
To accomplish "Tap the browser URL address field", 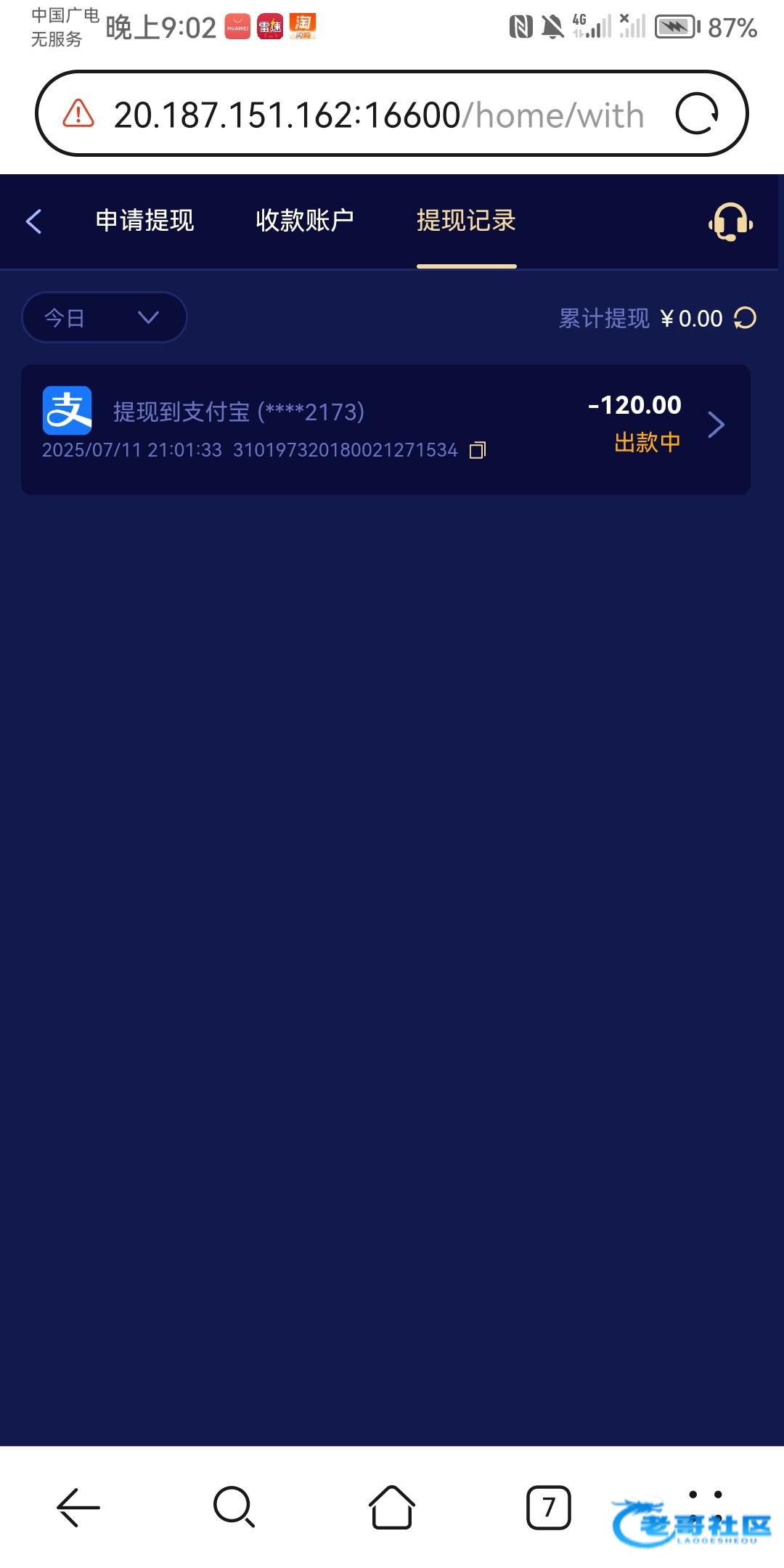I will [x=377, y=115].
